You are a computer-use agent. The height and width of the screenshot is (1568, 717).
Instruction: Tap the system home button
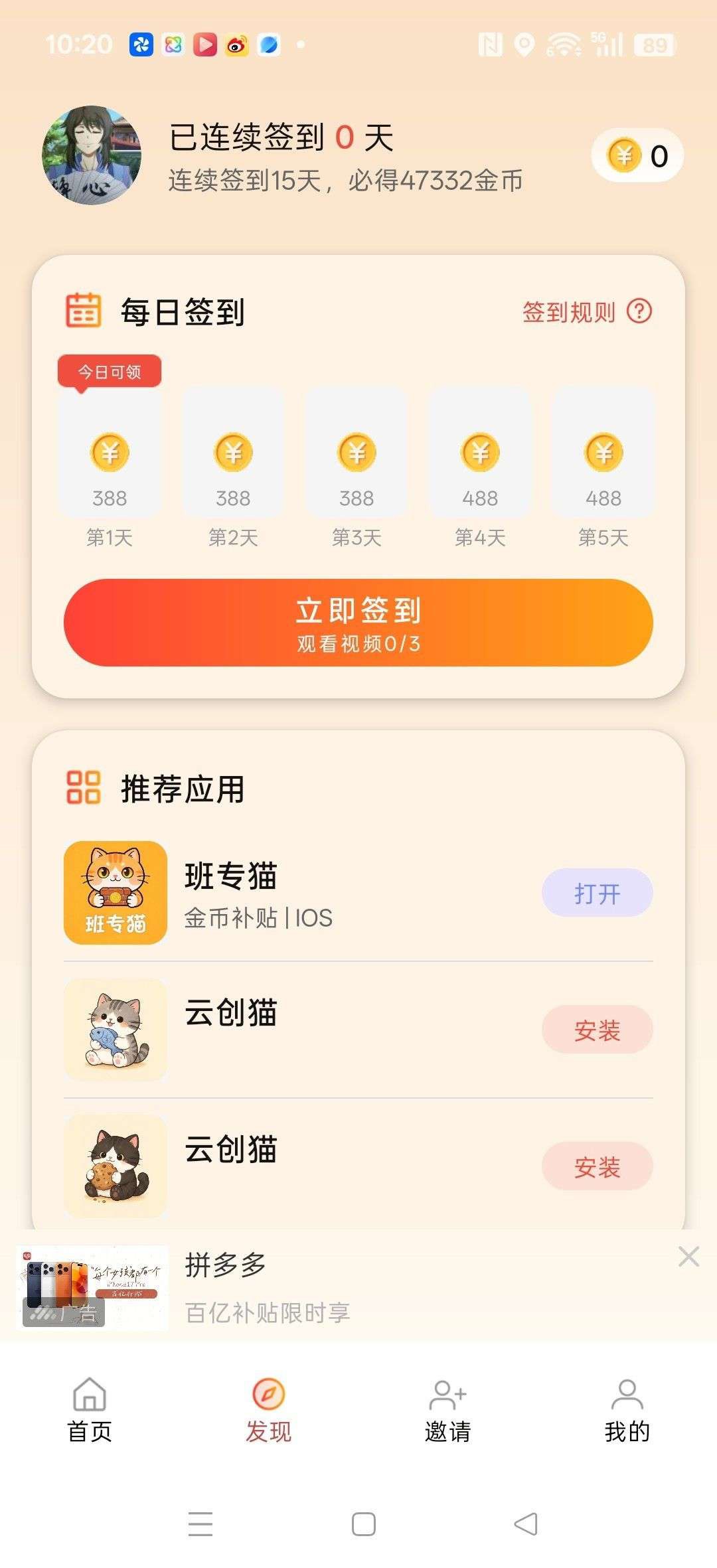click(364, 1524)
